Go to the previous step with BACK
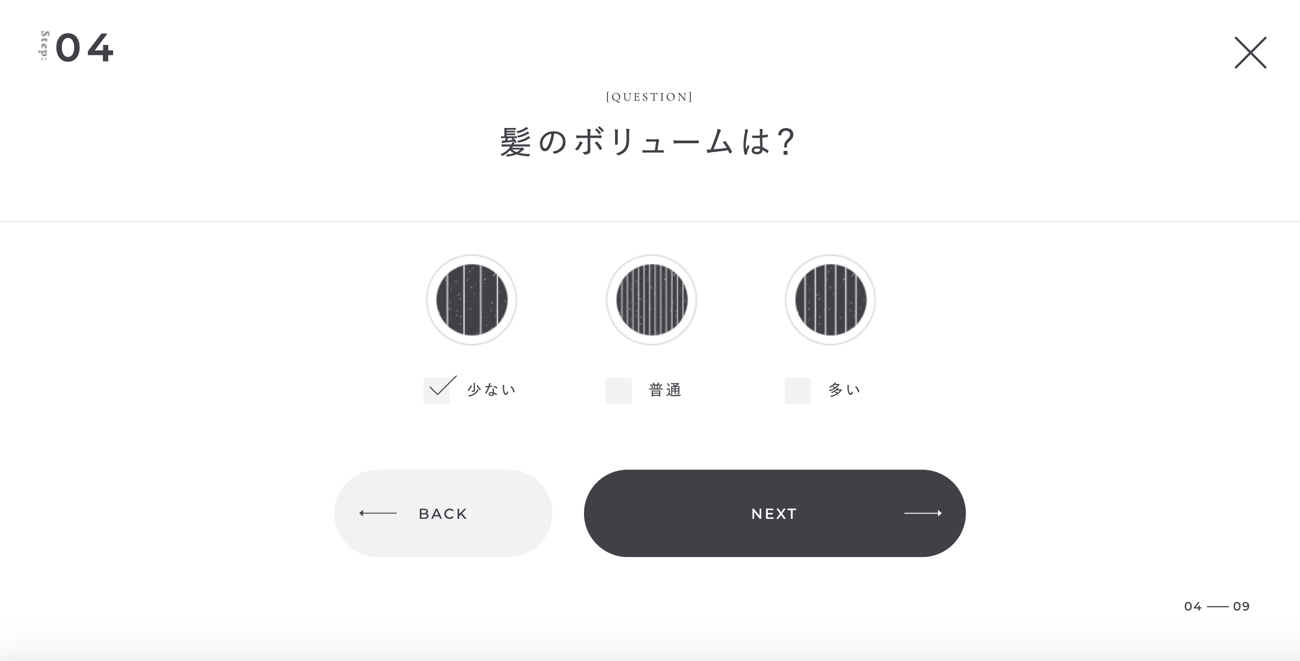The width and height of the screenshot is (1300, 661). (x=443, y=513)
